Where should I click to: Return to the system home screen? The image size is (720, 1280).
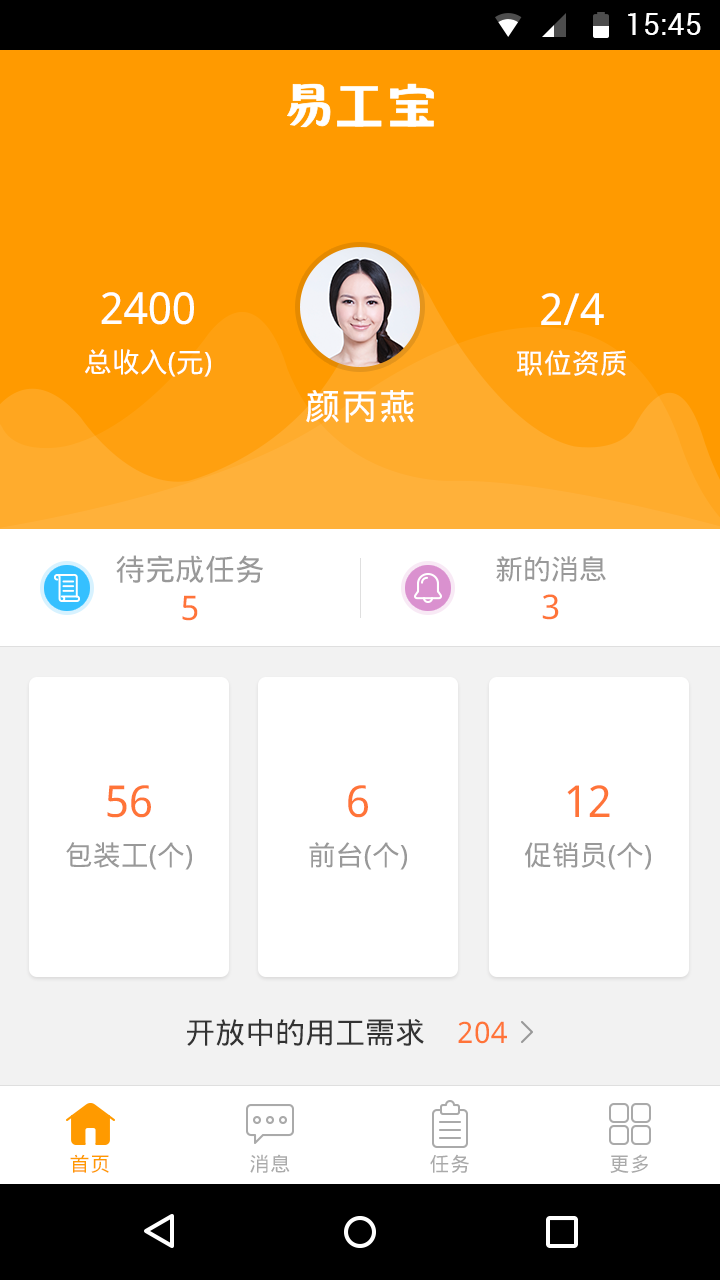point(360,1231)
